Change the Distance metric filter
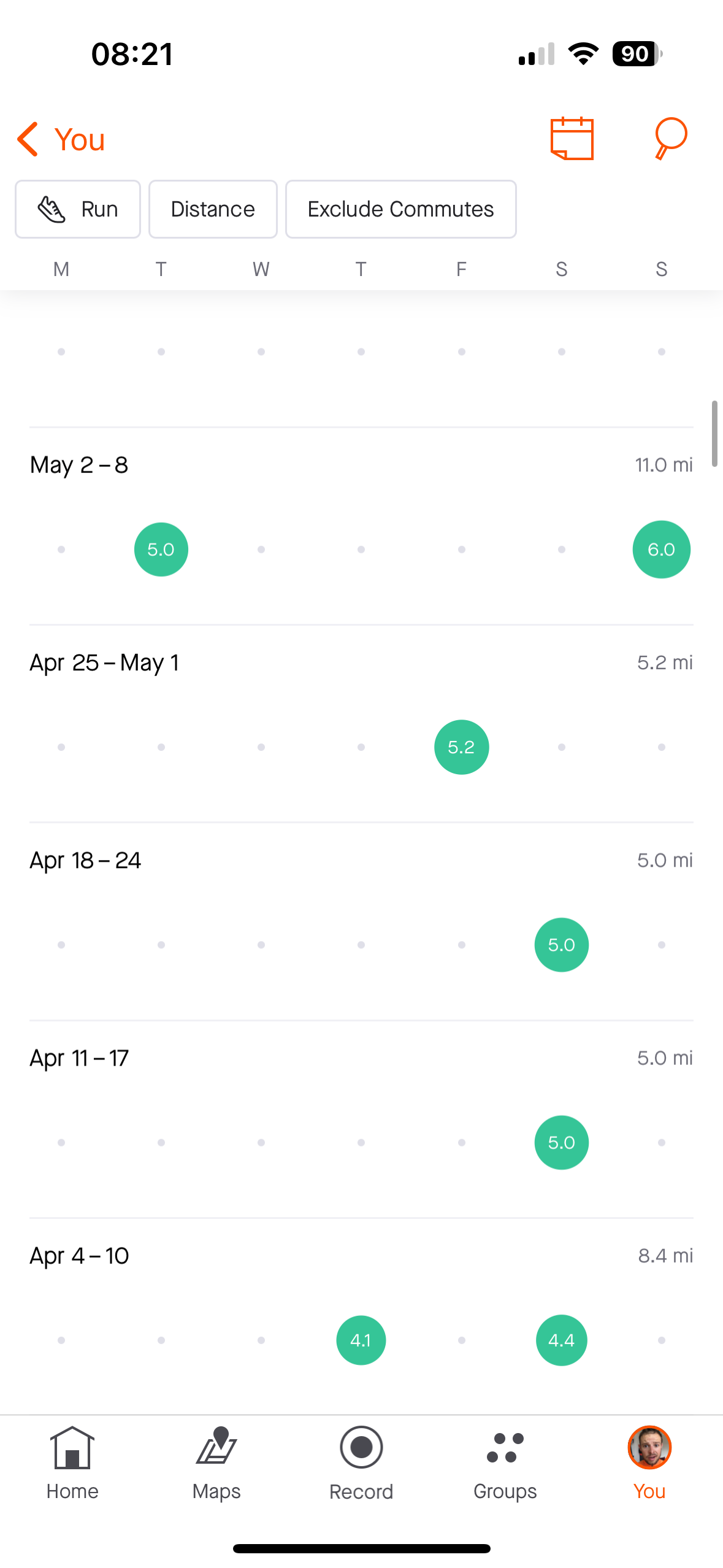Viewport: 723px width, 1568px height. [213, 209]
